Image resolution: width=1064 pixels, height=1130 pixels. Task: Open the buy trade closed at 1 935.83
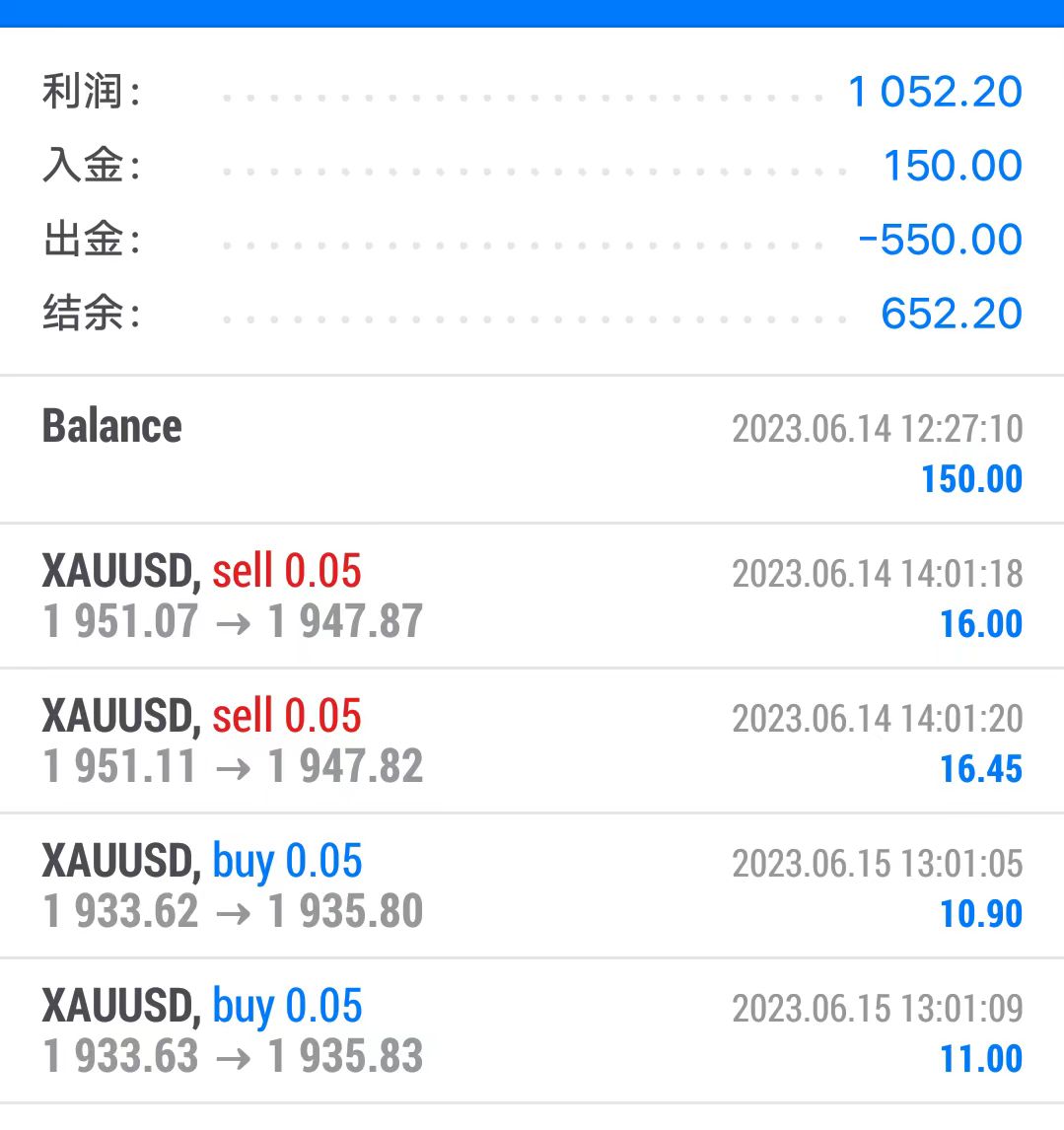pyautogui.click(x=532, y=1030)
